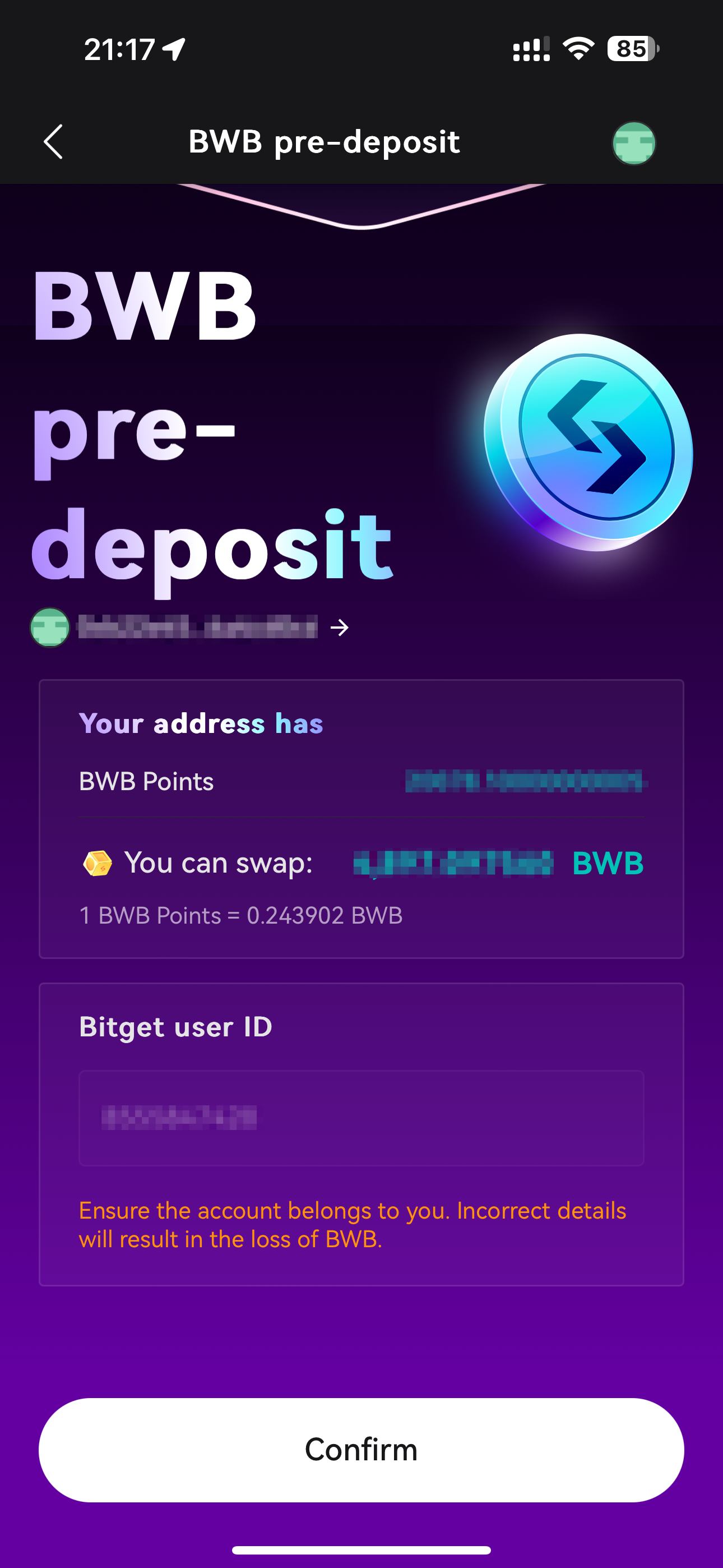Go back using the top arrow
723x1568 pixels.
pyautogui.click(x=54, y=142)
